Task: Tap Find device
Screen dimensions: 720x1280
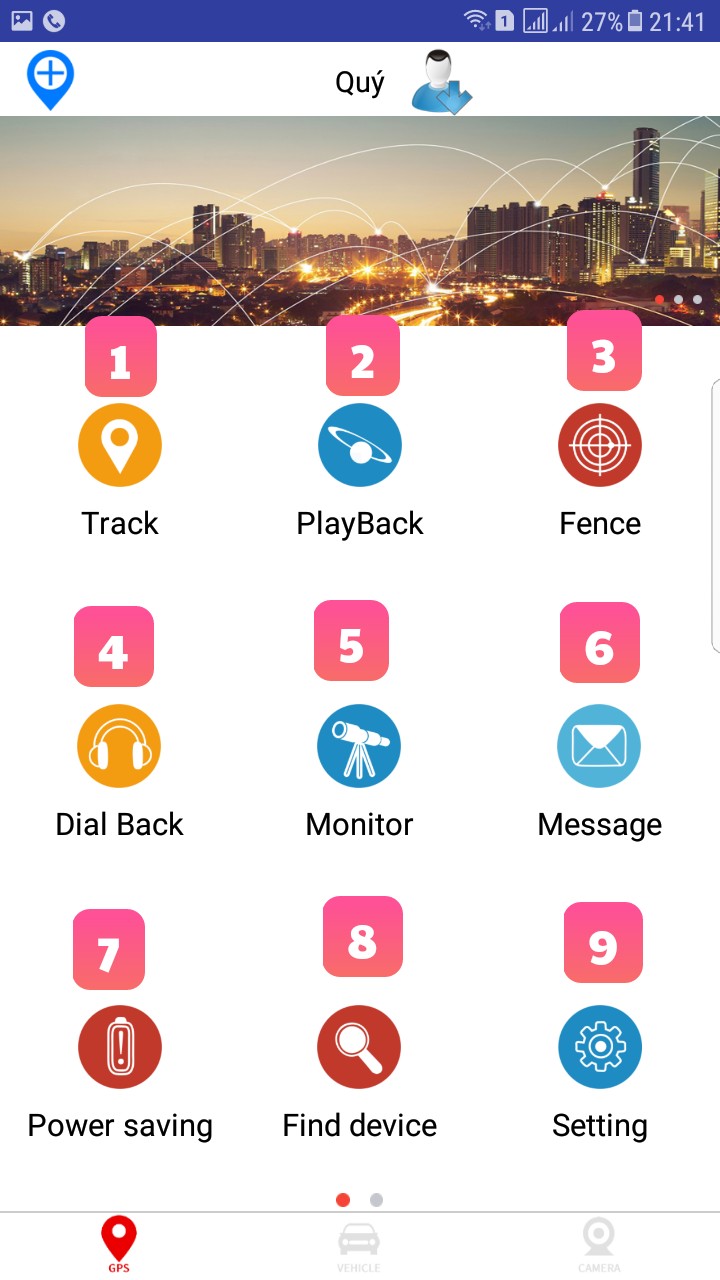Action: pos(359,1047)
